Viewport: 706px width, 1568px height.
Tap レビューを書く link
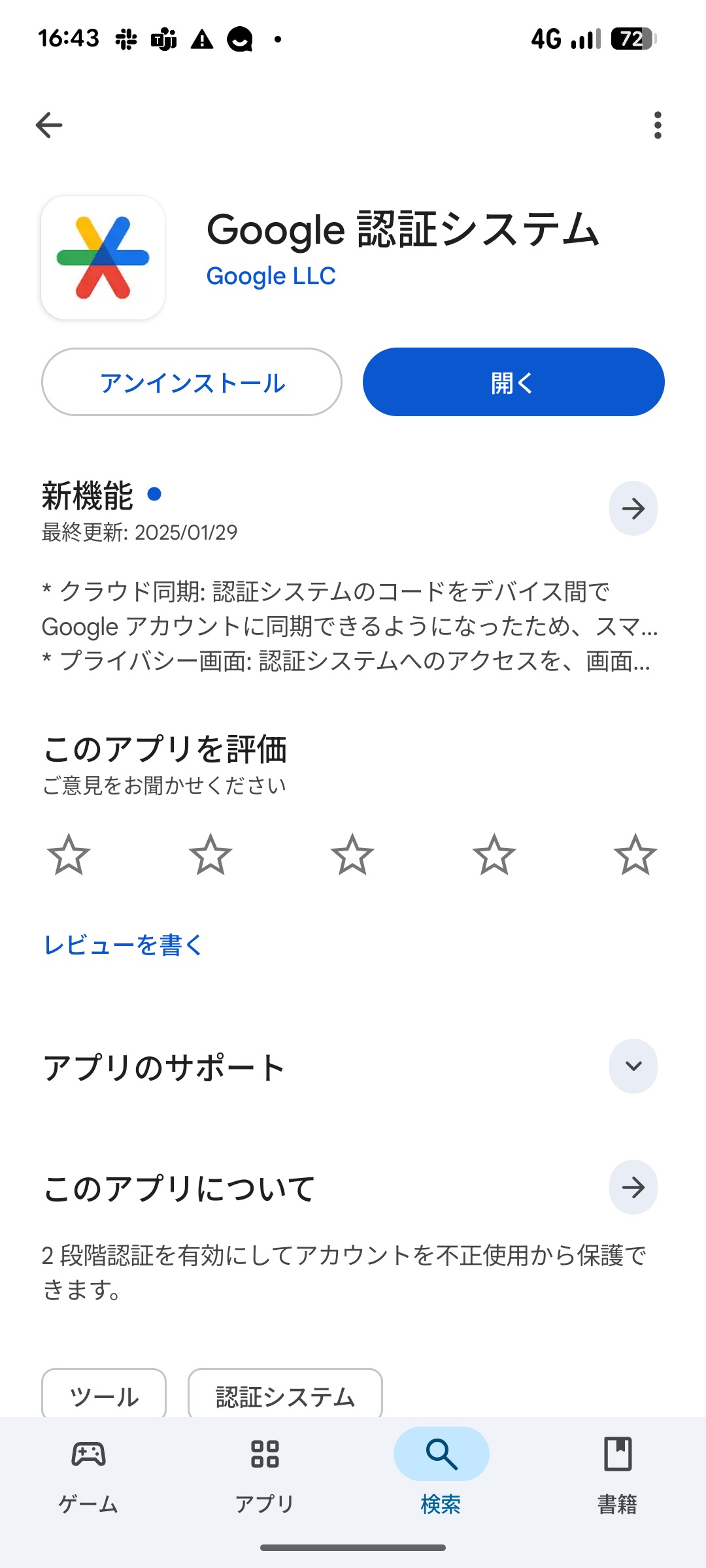[123, 945]
